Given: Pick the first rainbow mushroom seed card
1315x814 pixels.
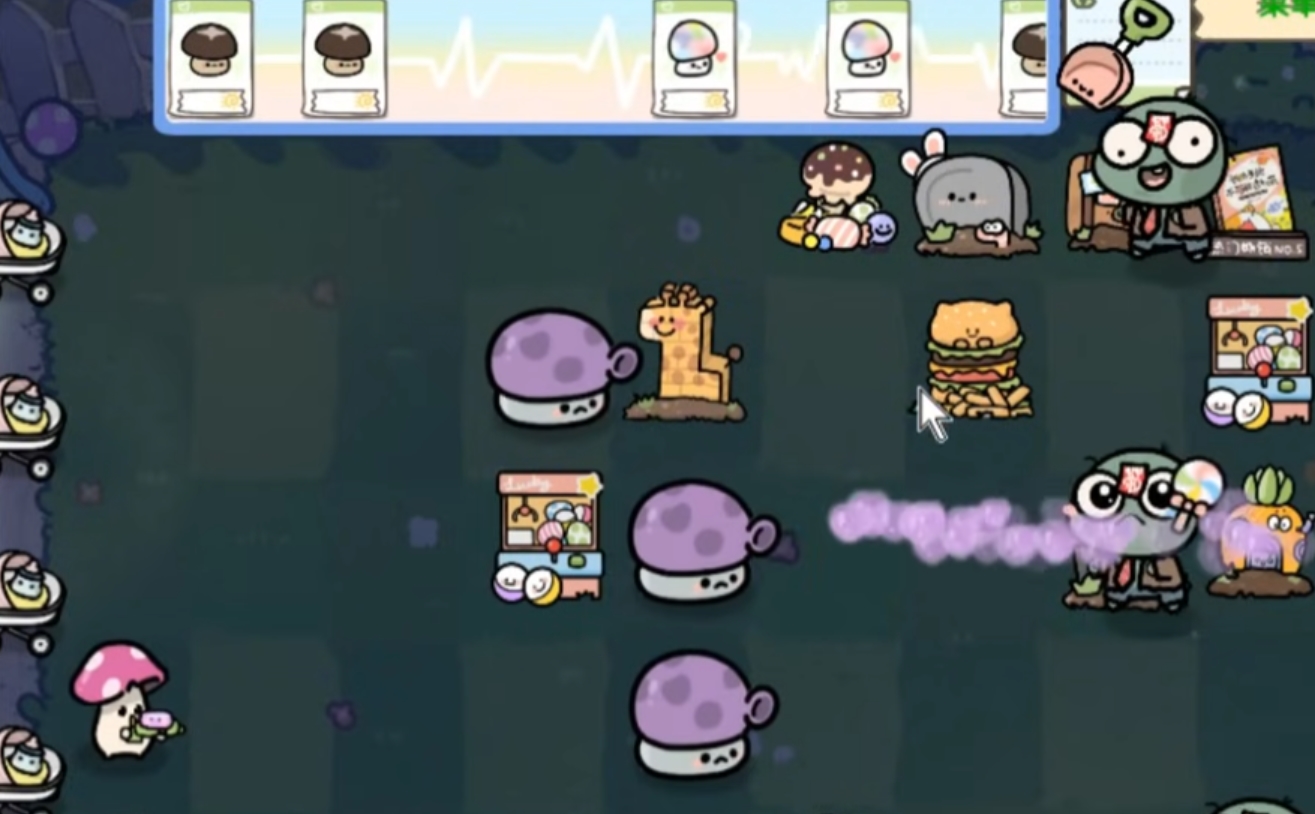Looking at the screenshot, I should pyautogui.click(x=694, y=58).
